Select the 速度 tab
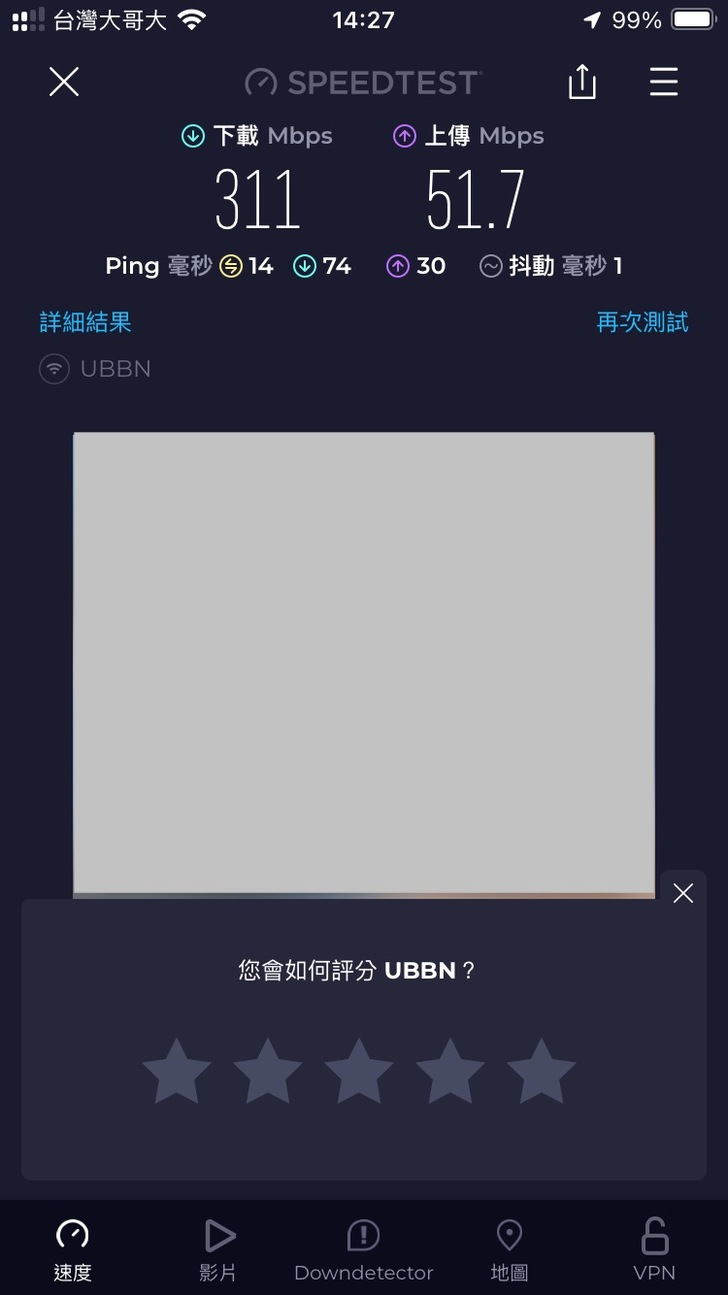This screenshot has height=1295, width=728. pos(72,1250)
